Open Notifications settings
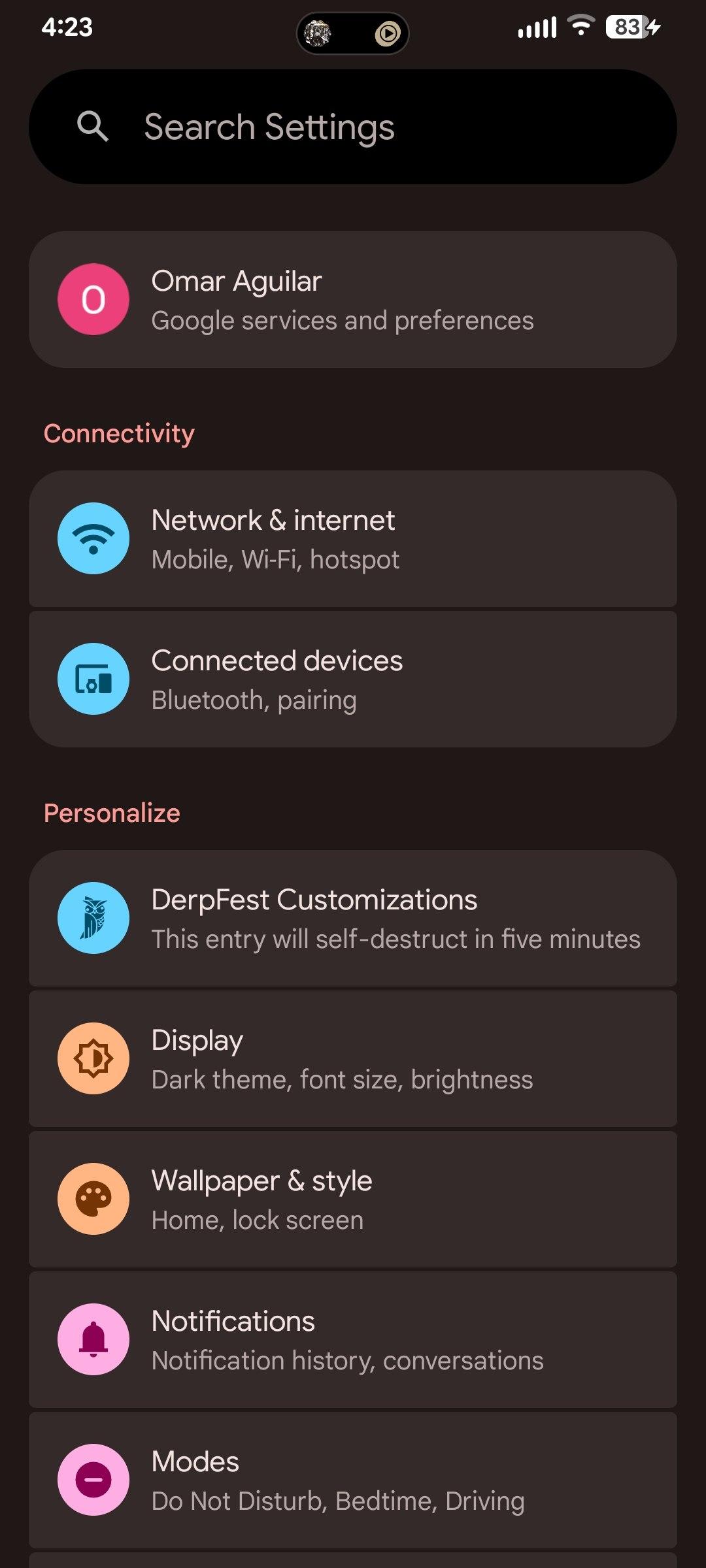 353,1340
